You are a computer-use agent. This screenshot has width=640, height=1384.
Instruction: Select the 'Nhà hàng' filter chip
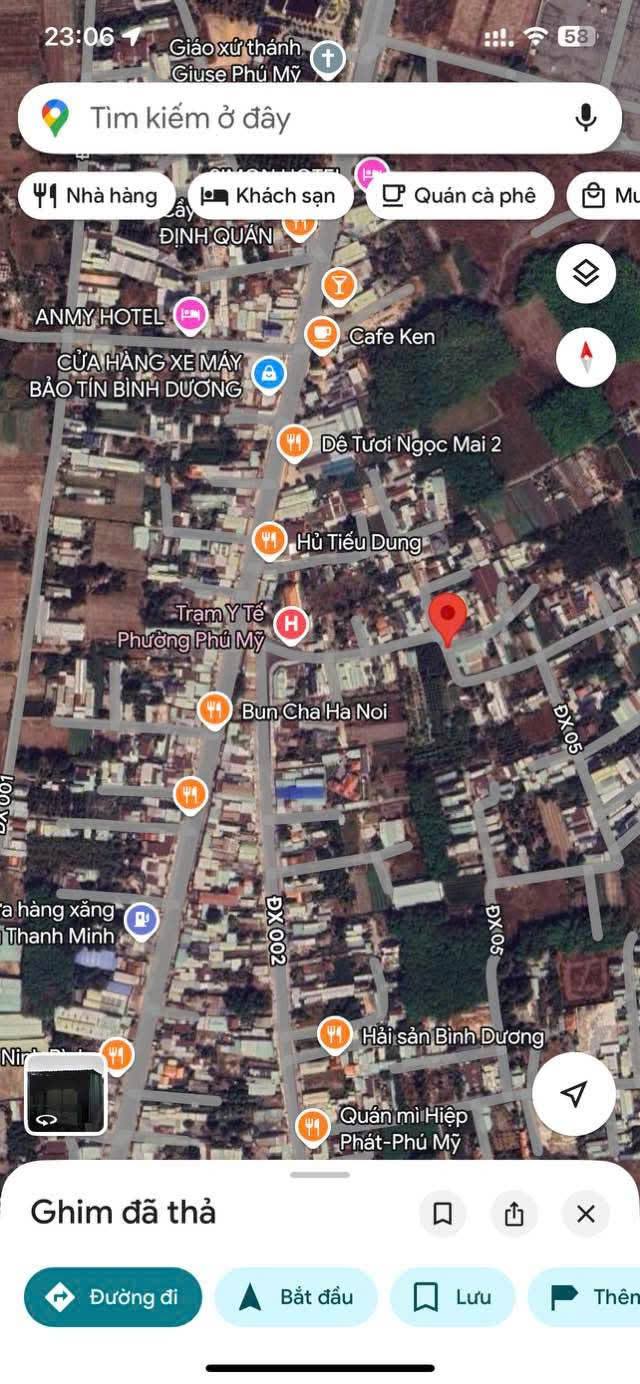(97, 195)
